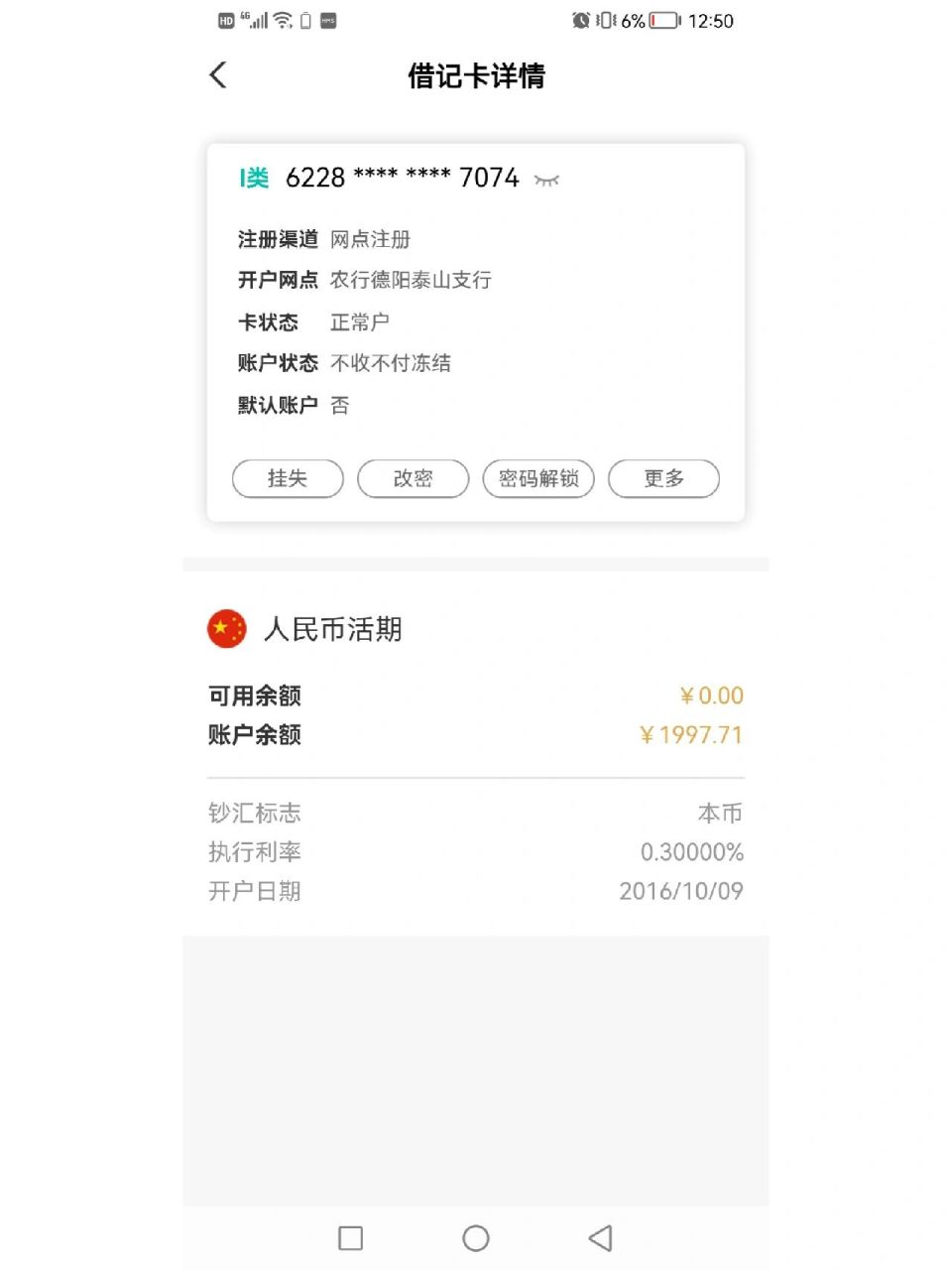Expand more options via 更多

click(663, 478)
